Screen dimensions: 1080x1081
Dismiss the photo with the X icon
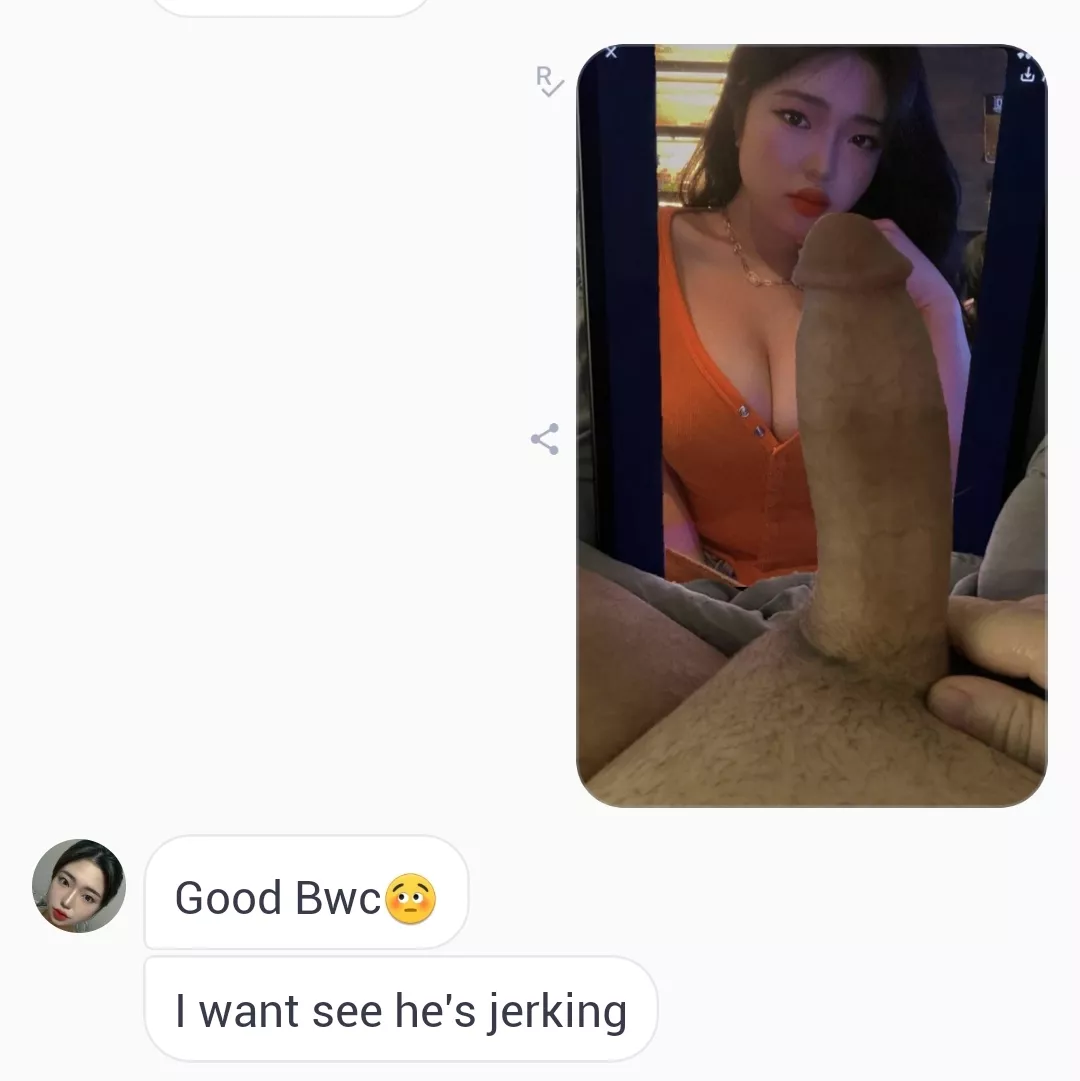coord(610,51)
